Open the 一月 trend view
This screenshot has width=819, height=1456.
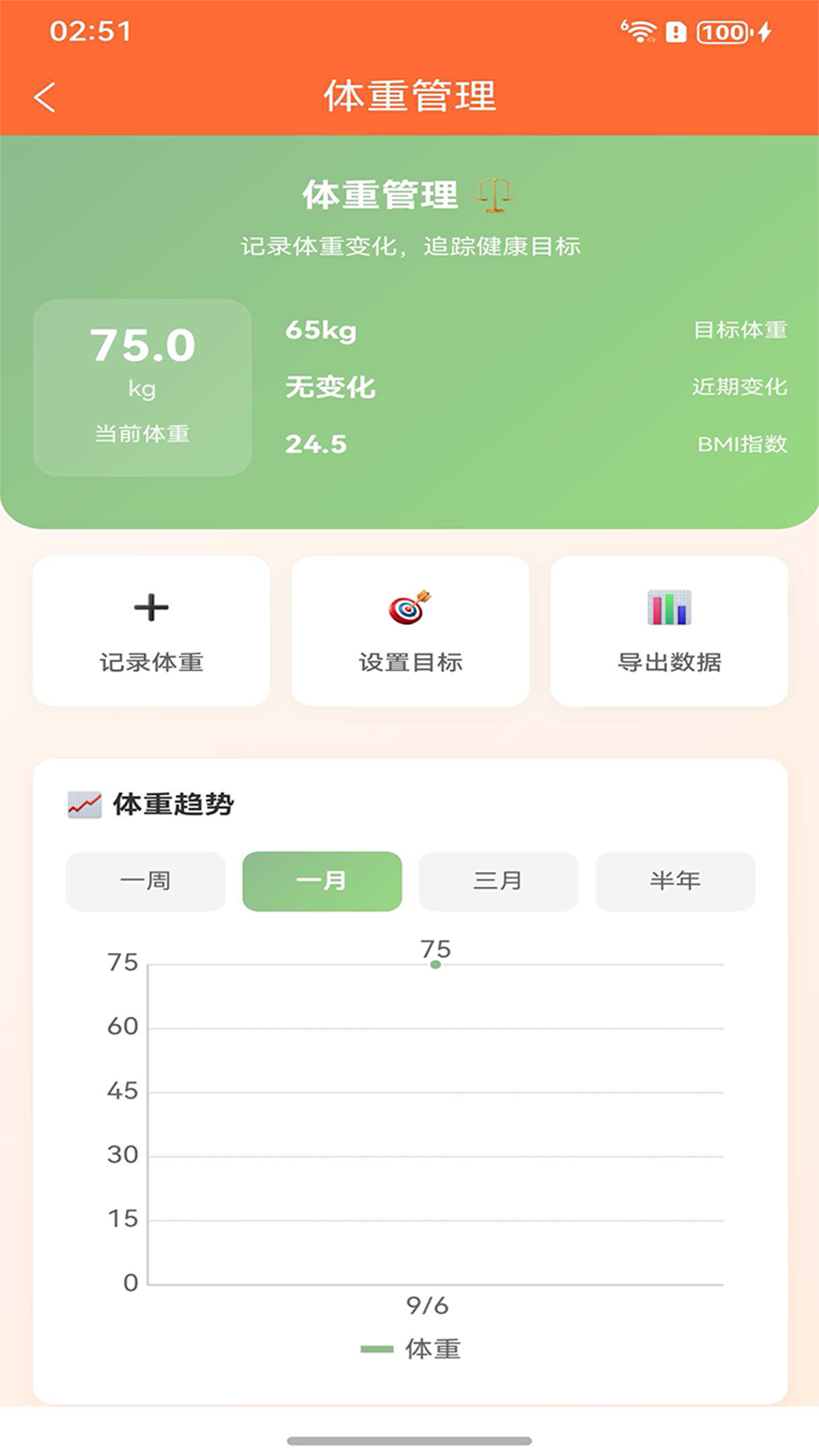coord(322,880)
